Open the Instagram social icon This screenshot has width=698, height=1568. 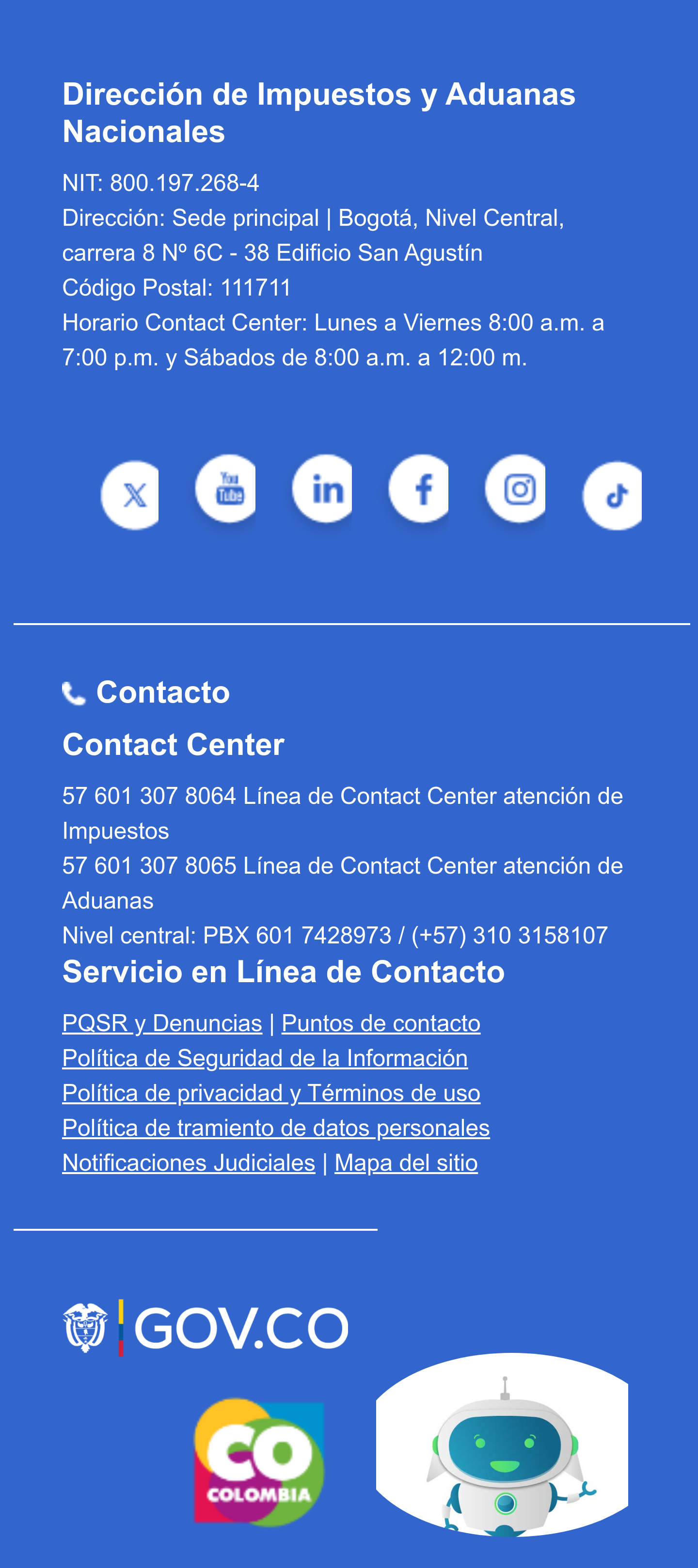516,489
